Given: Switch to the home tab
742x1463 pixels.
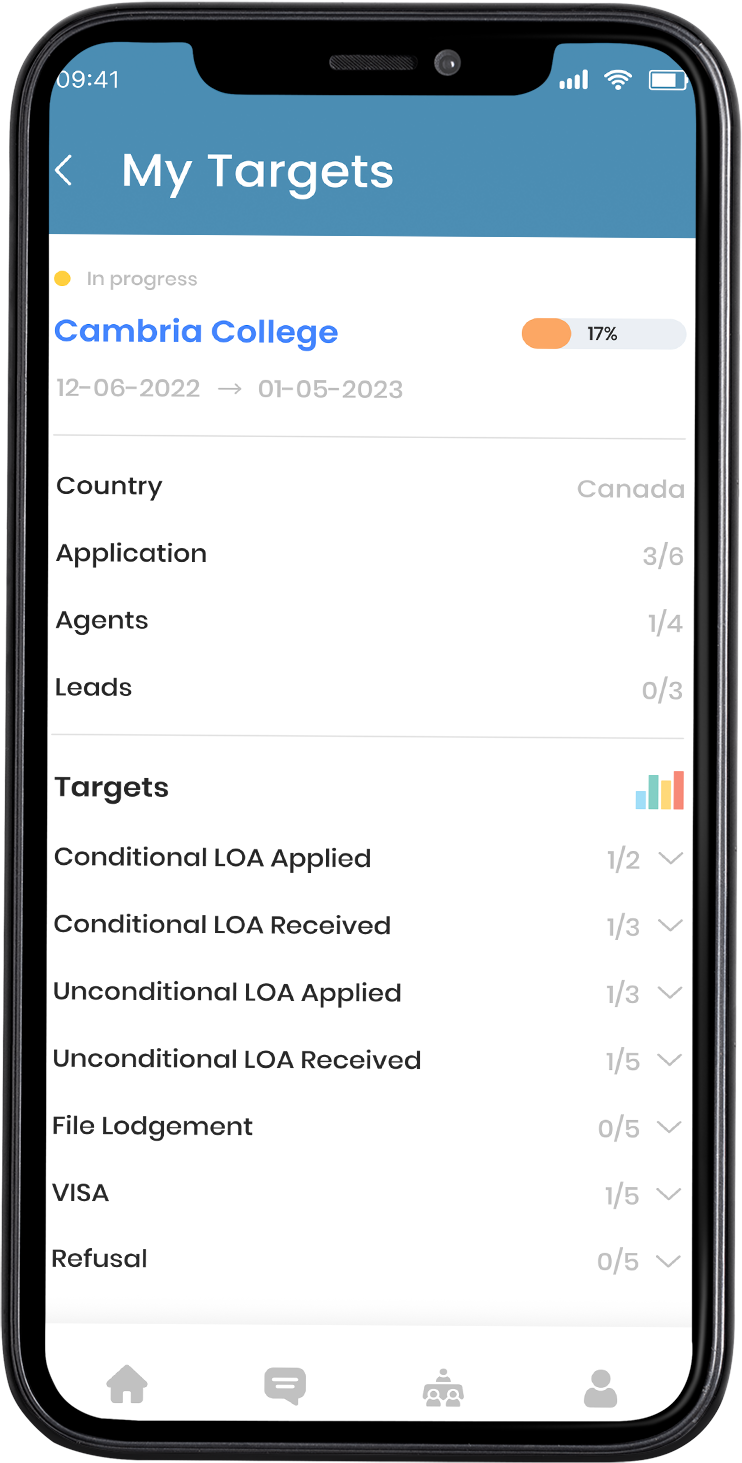Looking at the screenshot, I should 127,1386.
